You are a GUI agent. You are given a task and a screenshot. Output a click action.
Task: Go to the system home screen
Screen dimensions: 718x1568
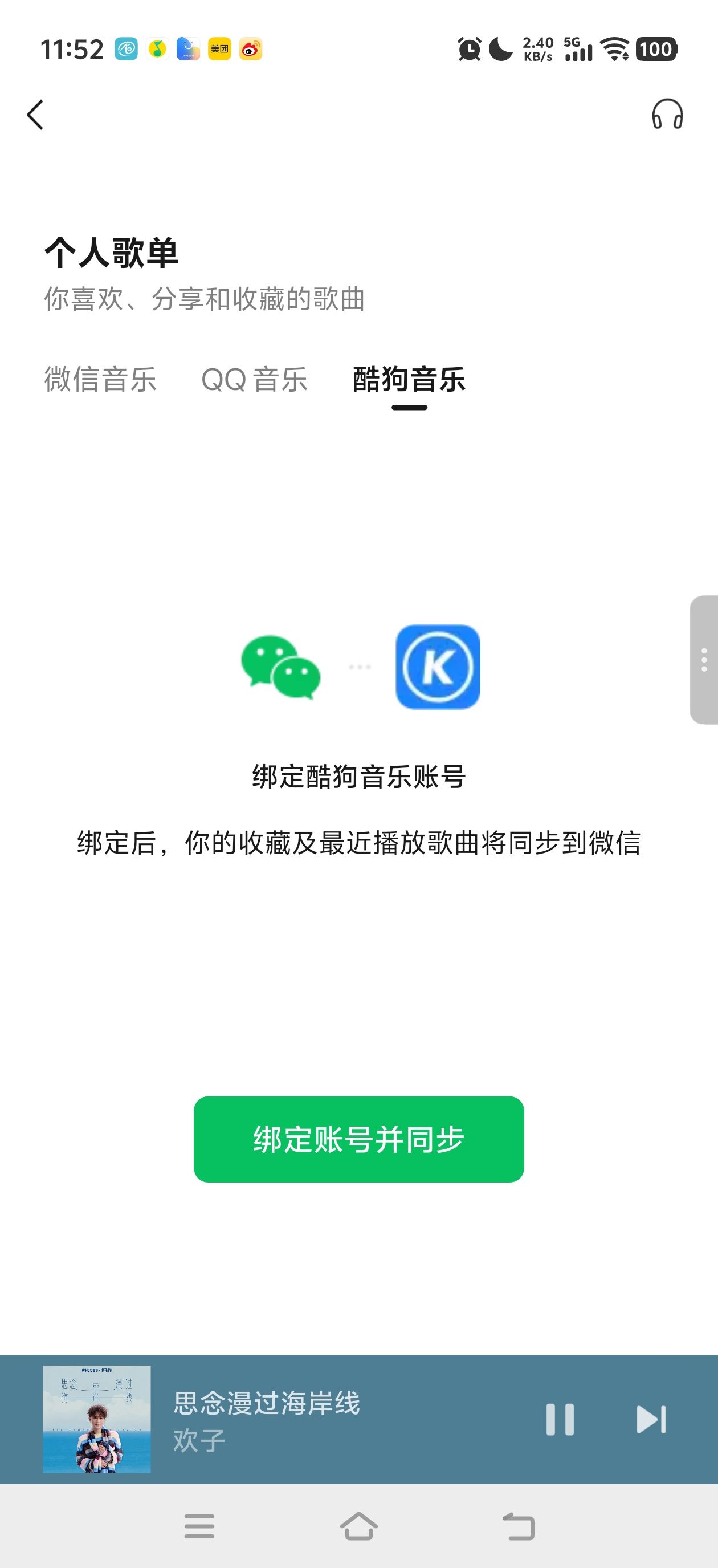(x=358, y=1526)
